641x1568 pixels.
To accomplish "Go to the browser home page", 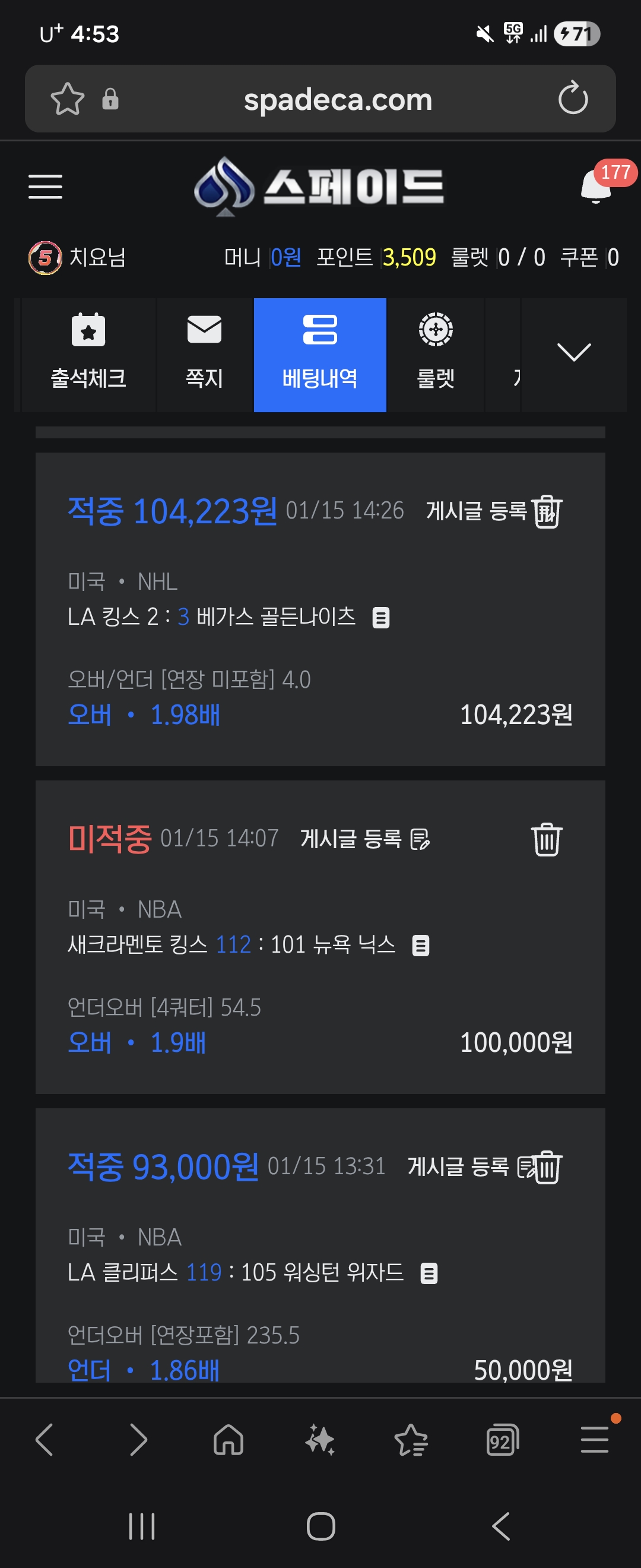I will tap(229, 1441).
